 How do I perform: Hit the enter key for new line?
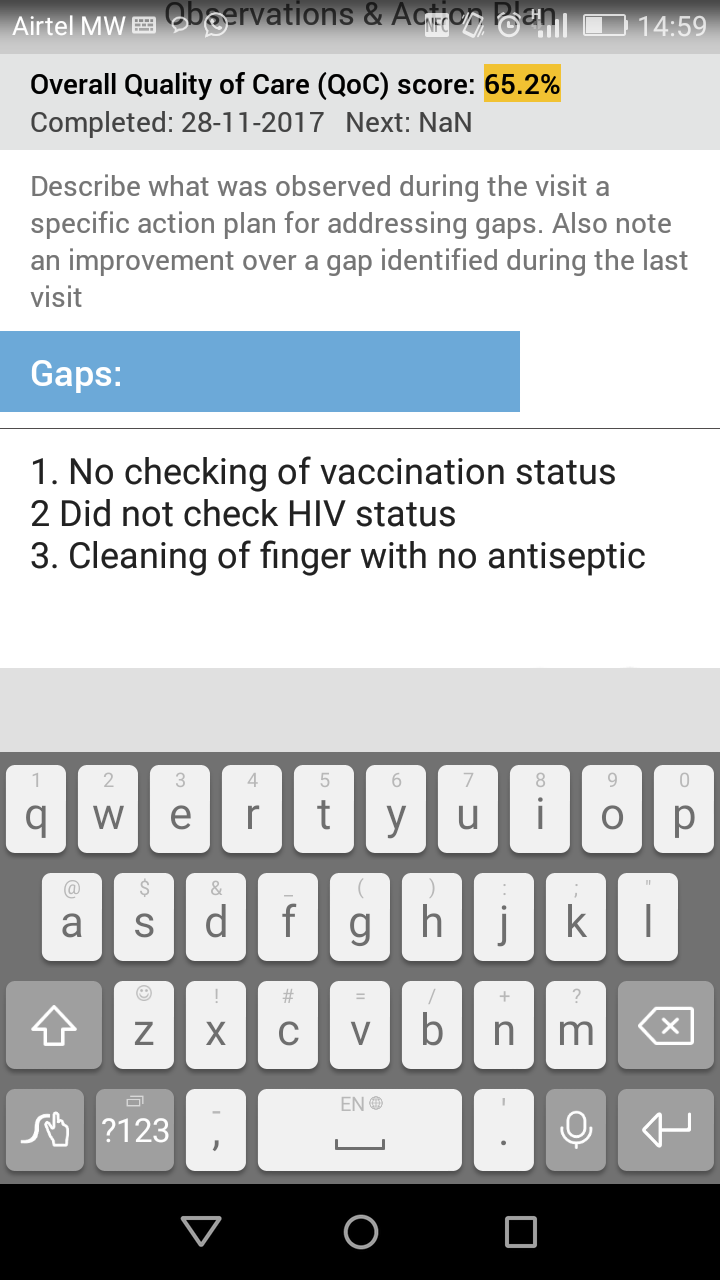666,1130
